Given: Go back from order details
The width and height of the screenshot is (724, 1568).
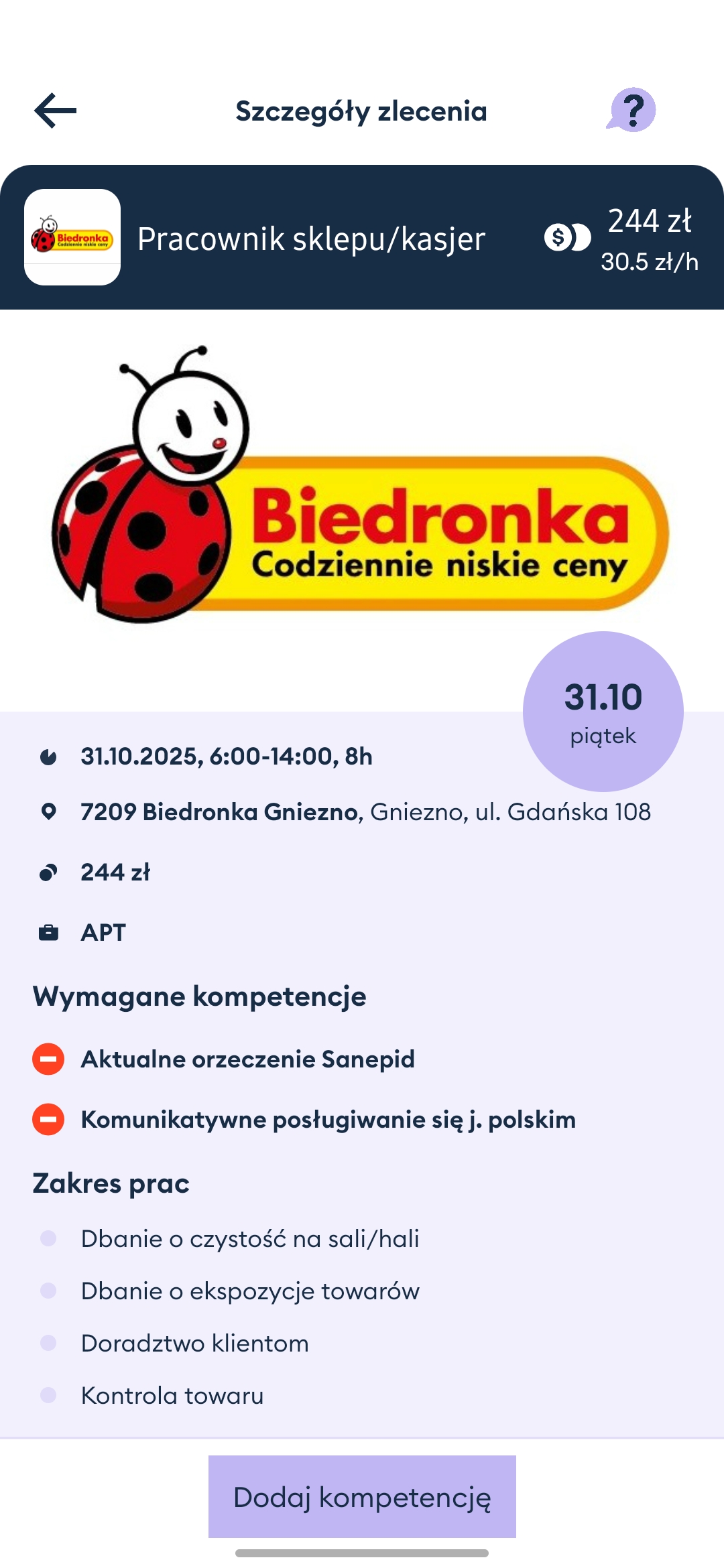Looking at the screenshot, I should (56, 111).
